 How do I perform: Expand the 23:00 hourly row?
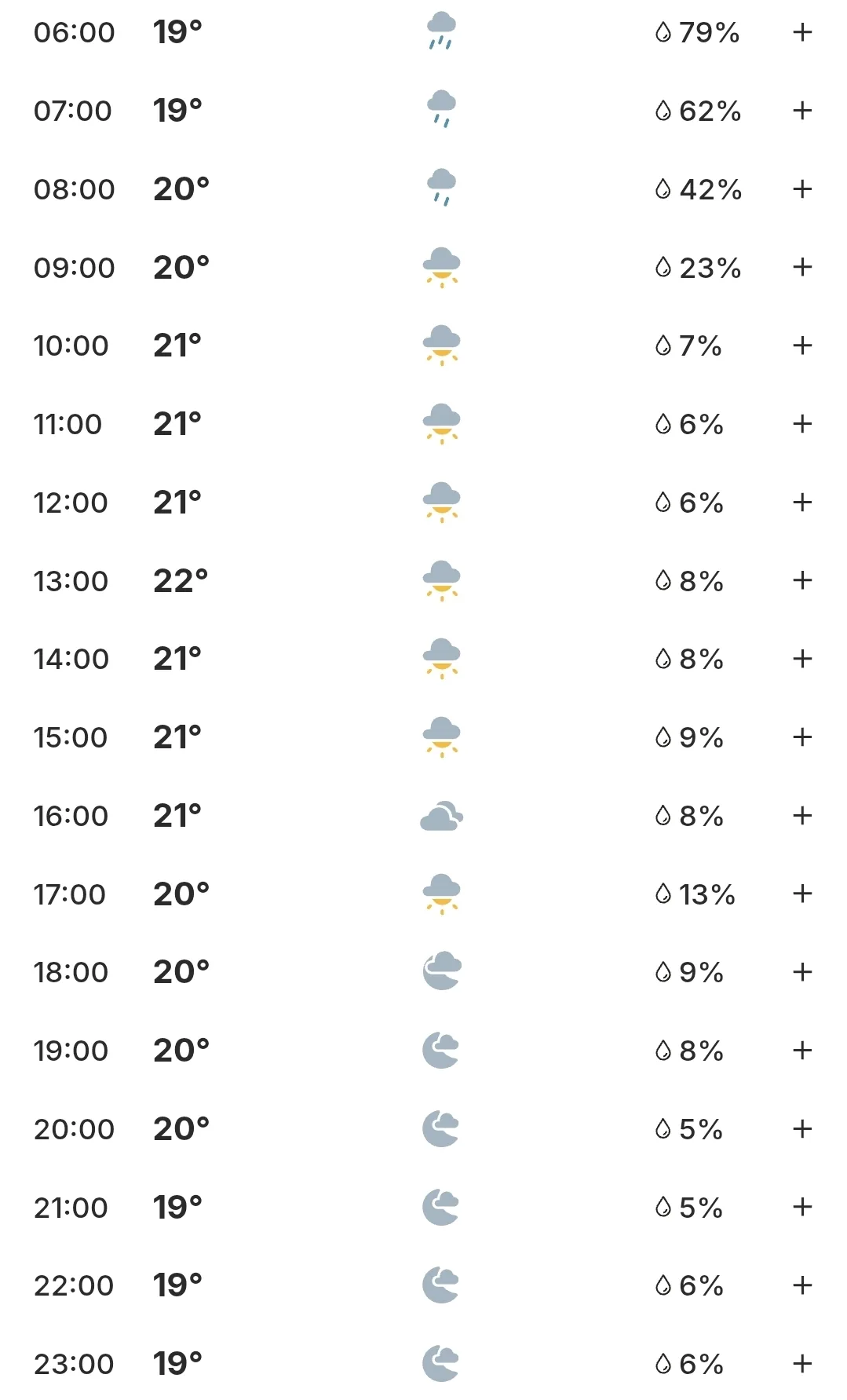801,1364
